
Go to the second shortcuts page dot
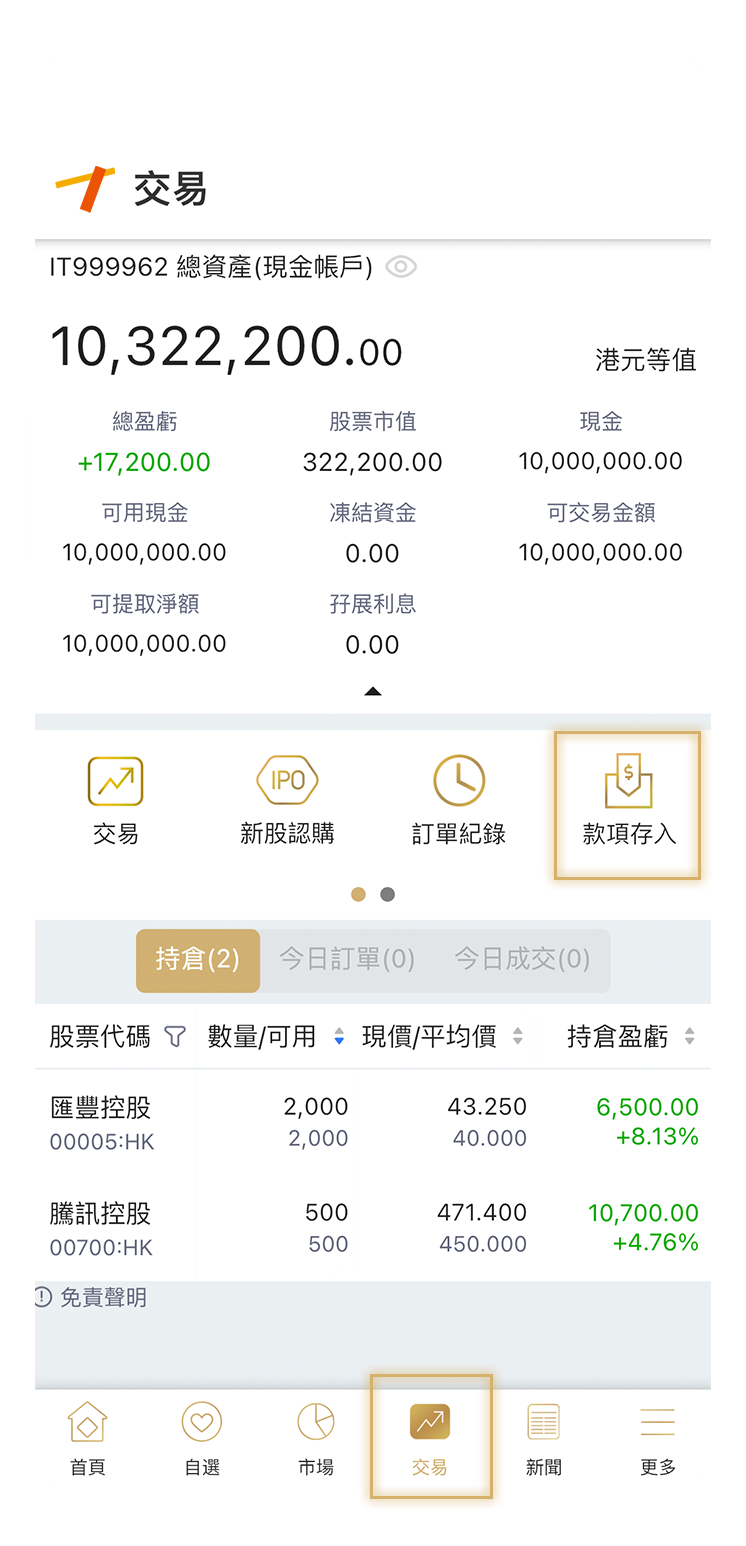click(x=388, y=894)
